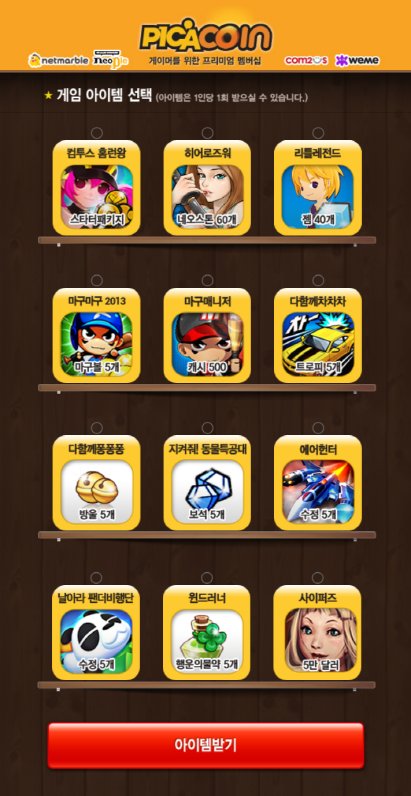Pick the 리틀레전드 젬 40개 item
Screen dimensions: 411x796
point(318,188)
